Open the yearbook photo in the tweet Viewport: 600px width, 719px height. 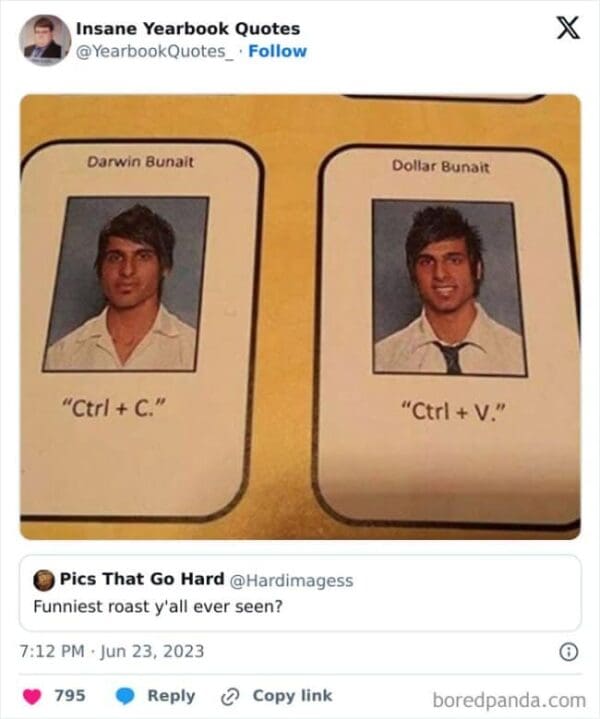300,316
